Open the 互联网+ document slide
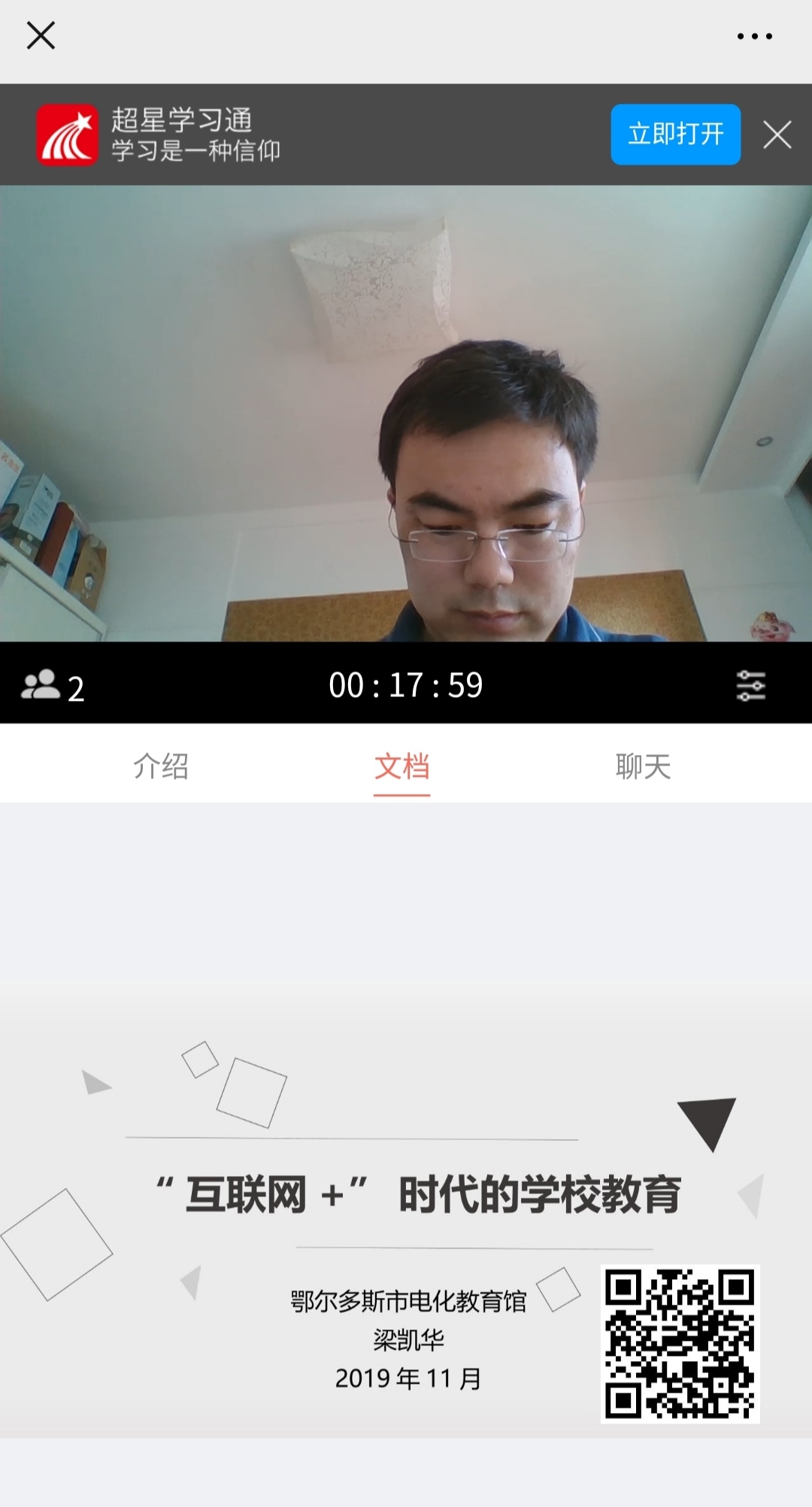This screenshot has width=812, height=1507. click(x=406, y=1211)
